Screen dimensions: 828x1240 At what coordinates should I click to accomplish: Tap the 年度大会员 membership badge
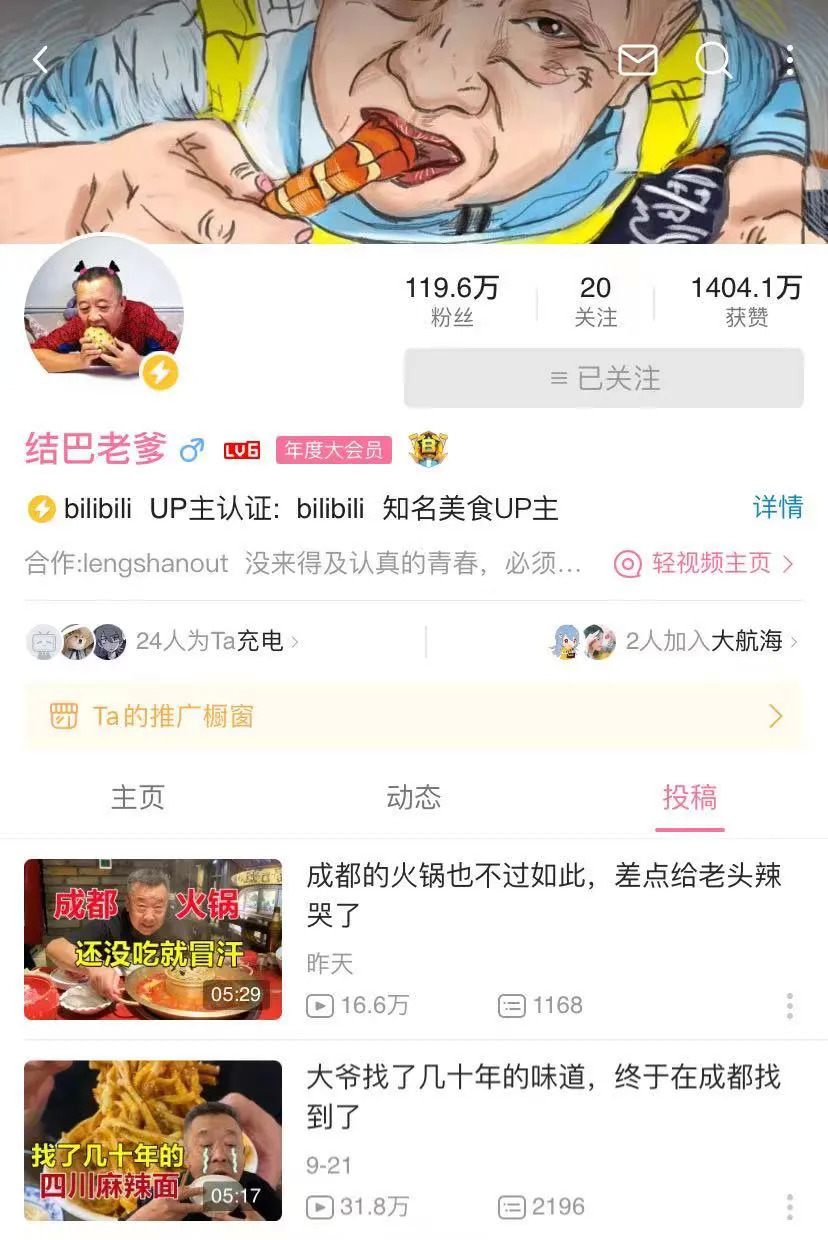332,450
